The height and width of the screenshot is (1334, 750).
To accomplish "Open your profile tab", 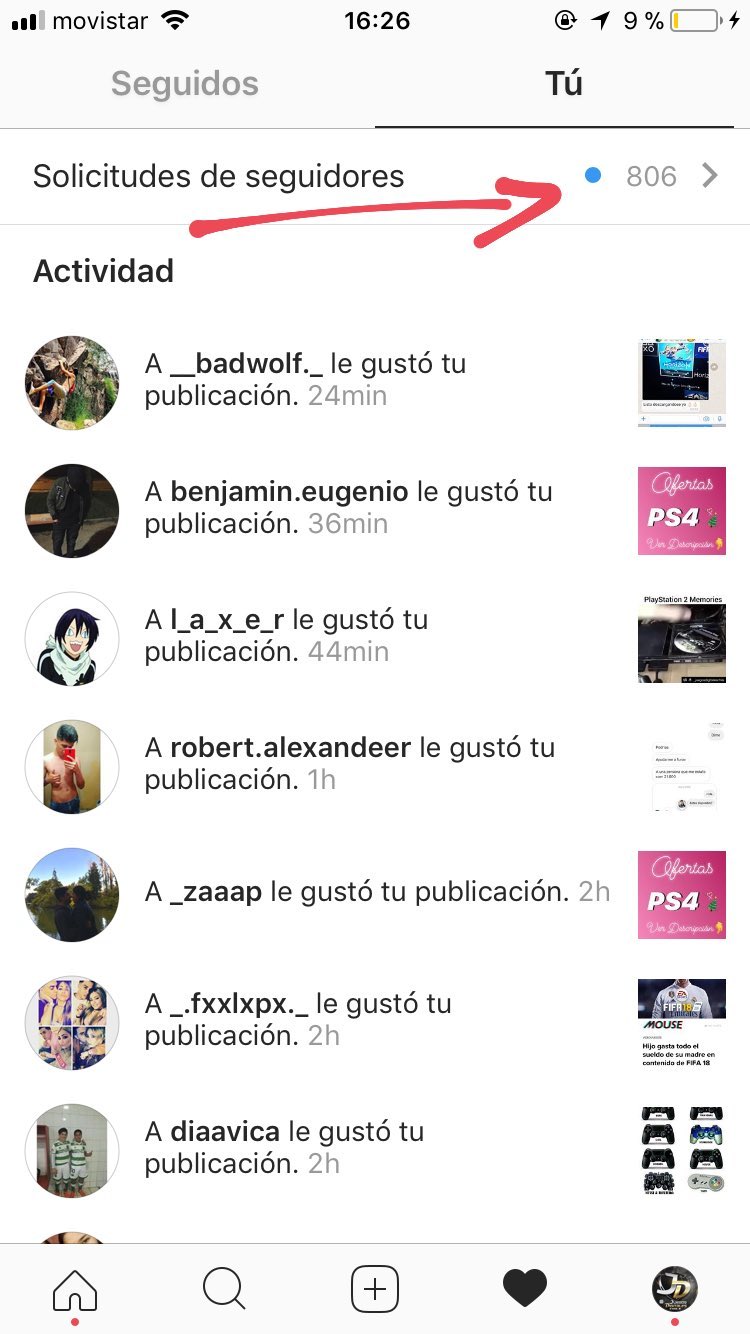I will 675,1289.
